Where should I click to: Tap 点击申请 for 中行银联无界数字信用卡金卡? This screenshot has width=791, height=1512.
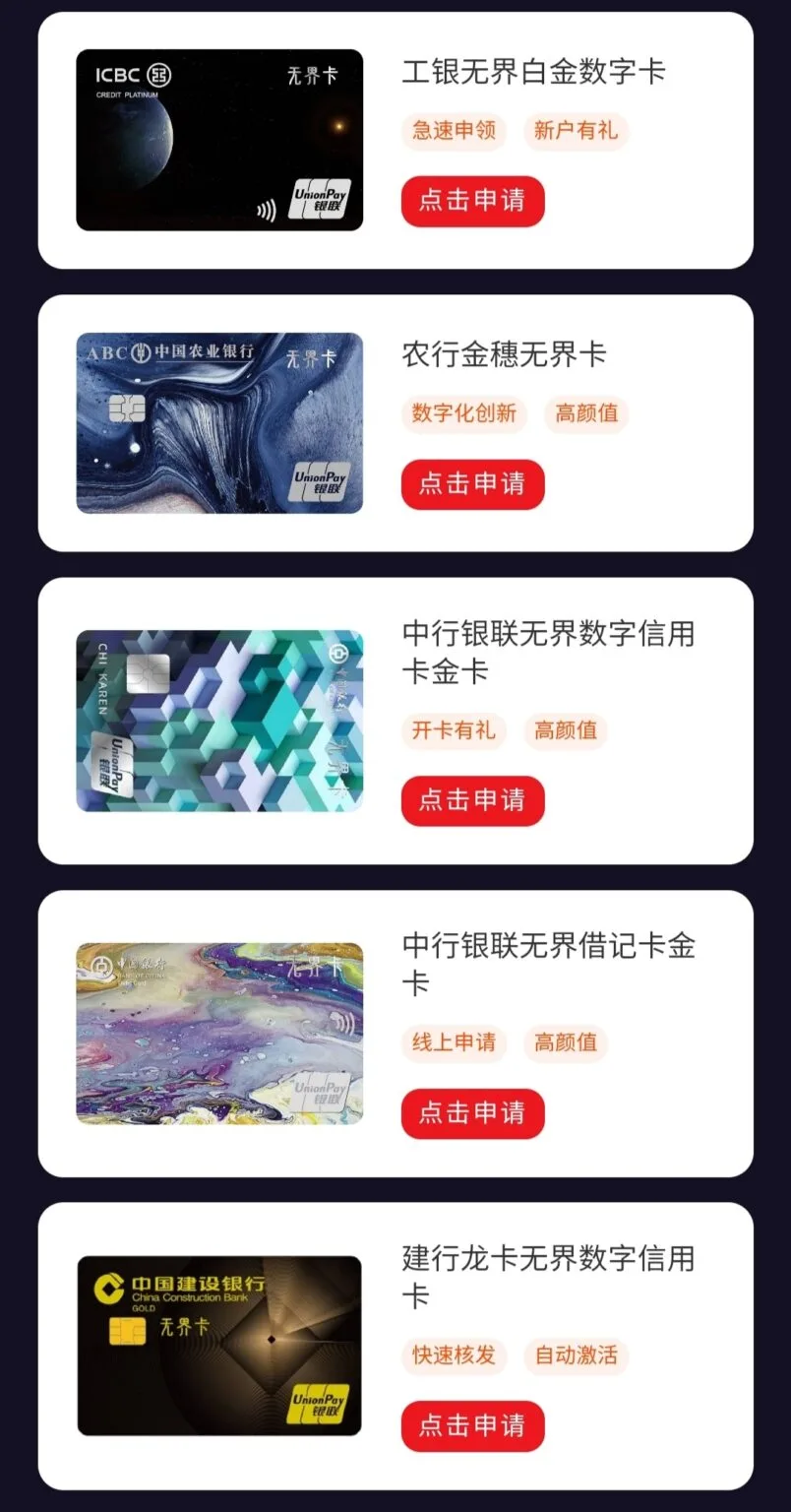coord(472,800)
